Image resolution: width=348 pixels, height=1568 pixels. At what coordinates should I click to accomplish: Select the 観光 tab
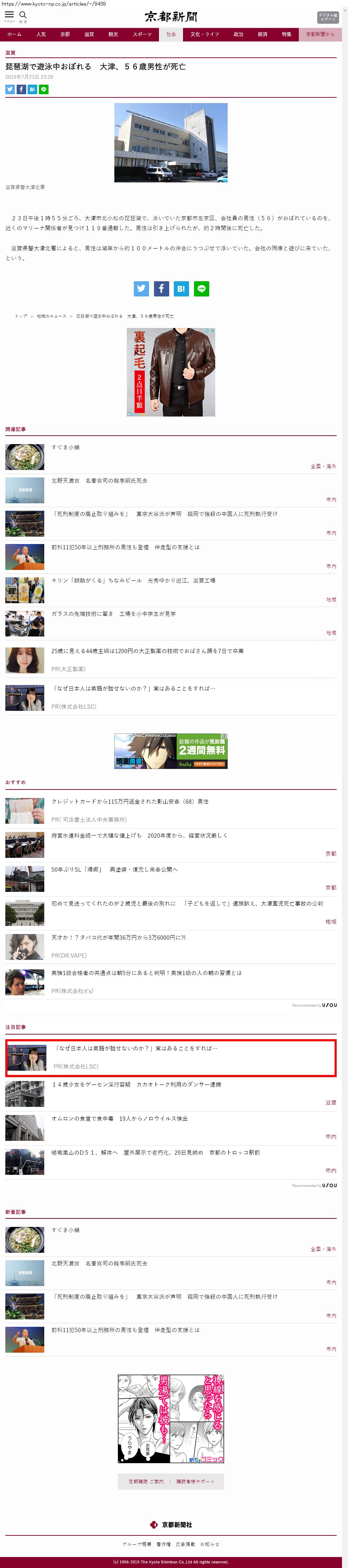point(113,35)
